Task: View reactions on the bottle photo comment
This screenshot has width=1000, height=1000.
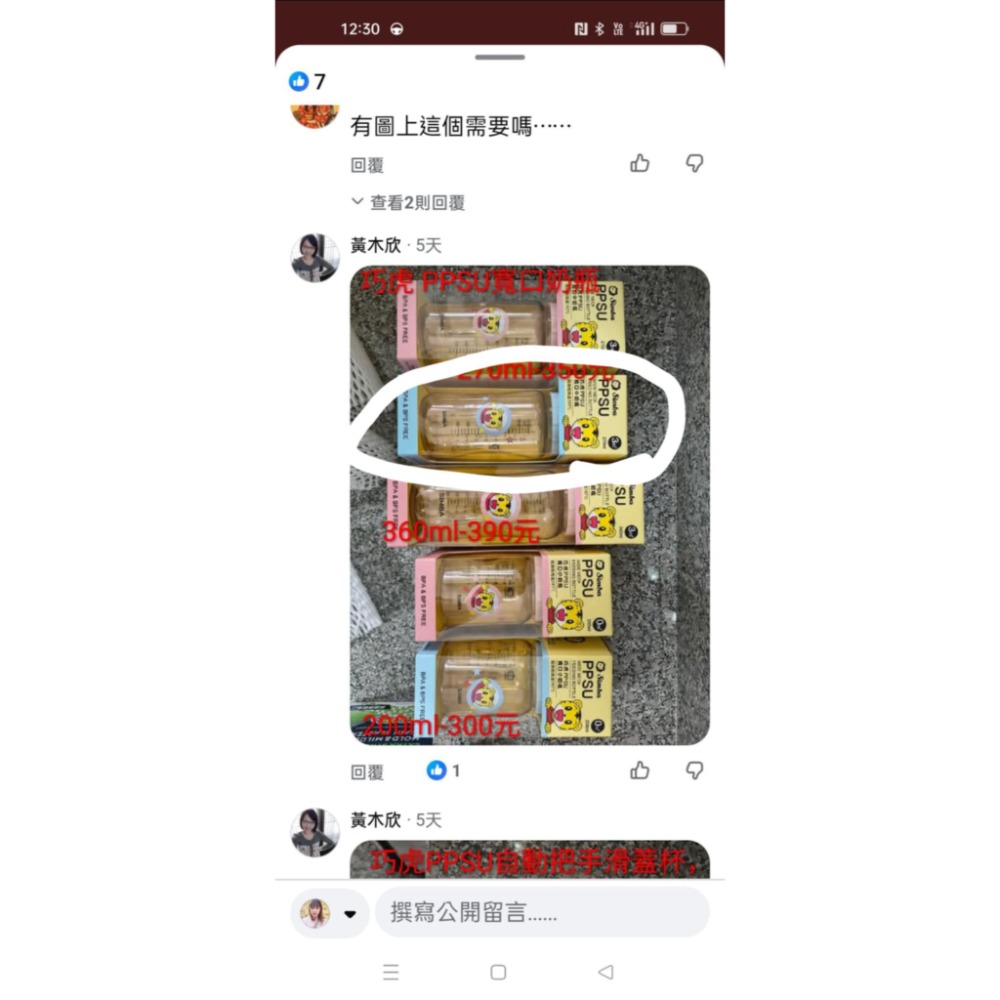Action: [443, 771]
